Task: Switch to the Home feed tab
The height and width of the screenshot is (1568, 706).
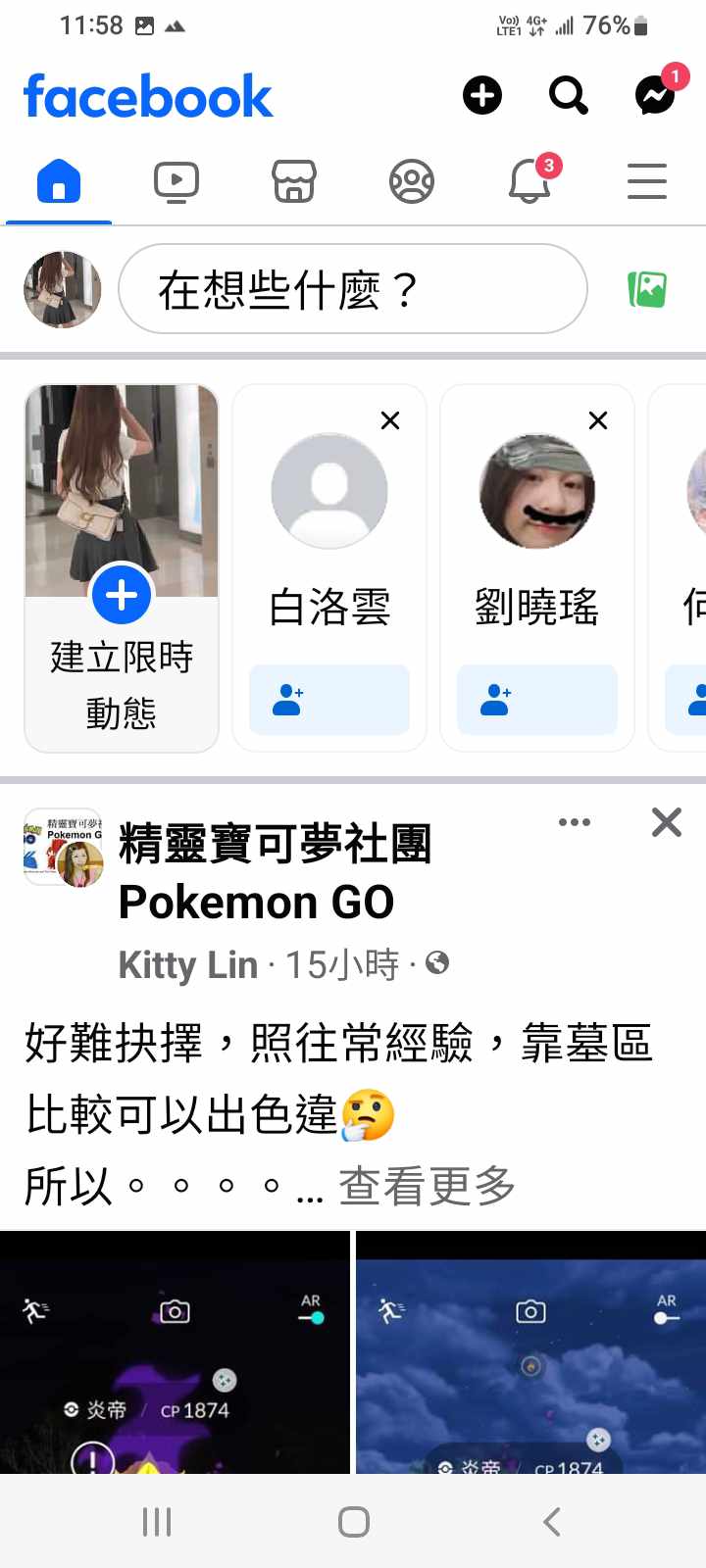Action: 59,182
